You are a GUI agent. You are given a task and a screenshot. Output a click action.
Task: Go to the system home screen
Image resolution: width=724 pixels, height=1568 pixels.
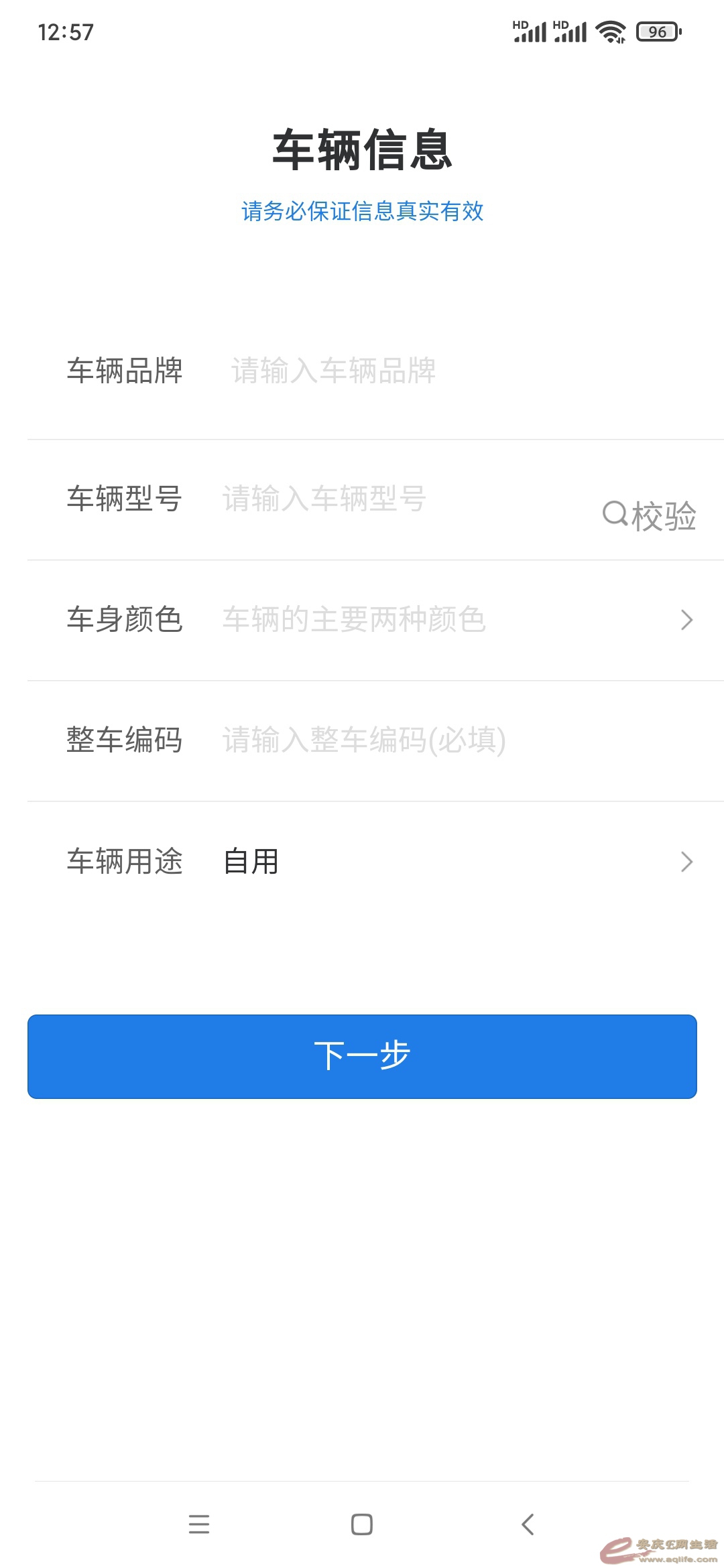(x=362, y=1524)
